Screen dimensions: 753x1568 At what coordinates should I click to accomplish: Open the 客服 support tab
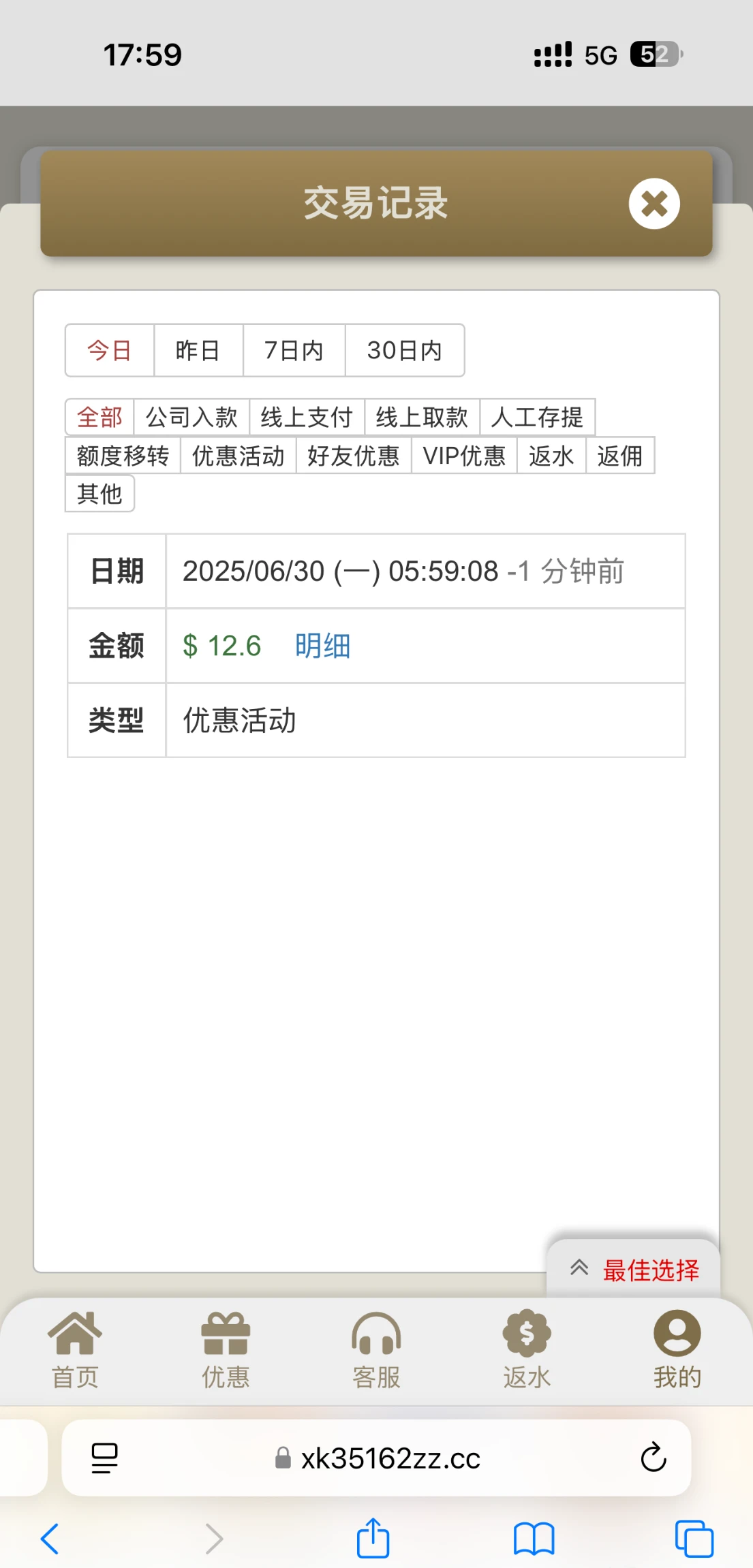point(376,1349)
